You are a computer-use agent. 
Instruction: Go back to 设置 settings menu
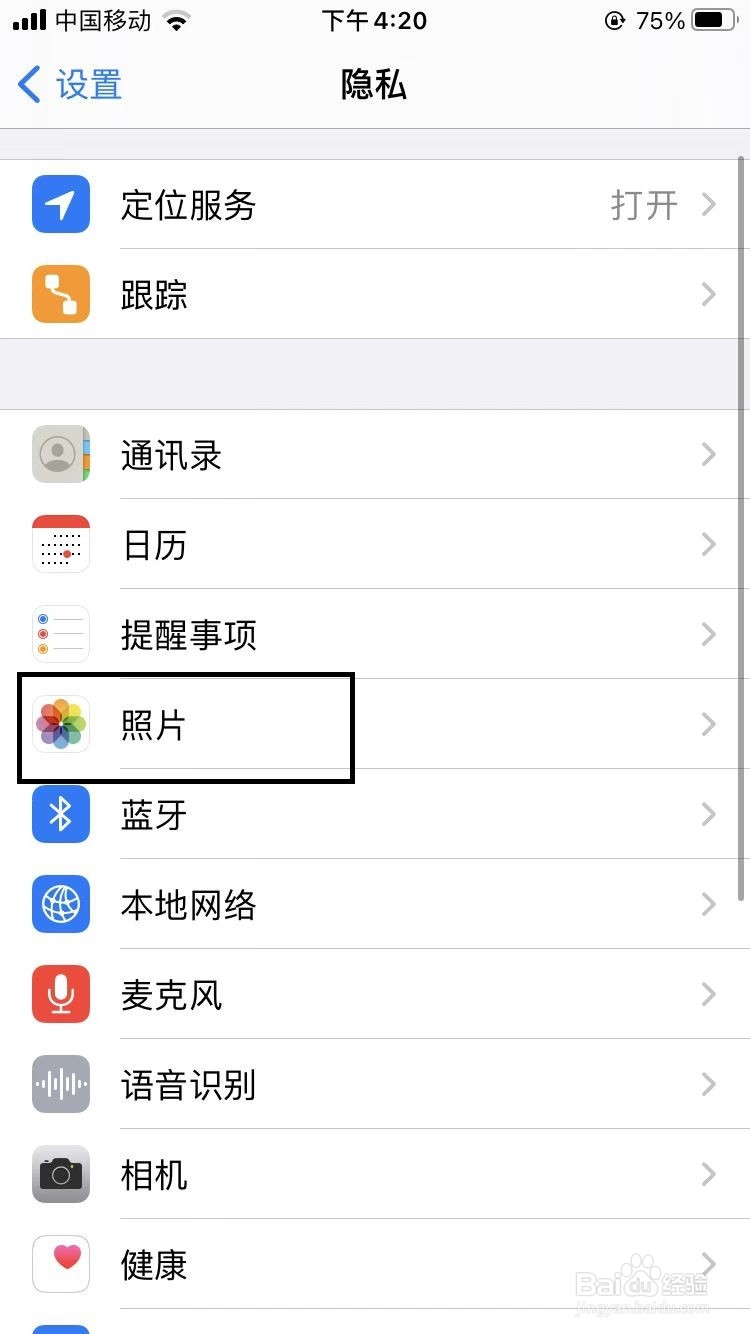[68, 84]
